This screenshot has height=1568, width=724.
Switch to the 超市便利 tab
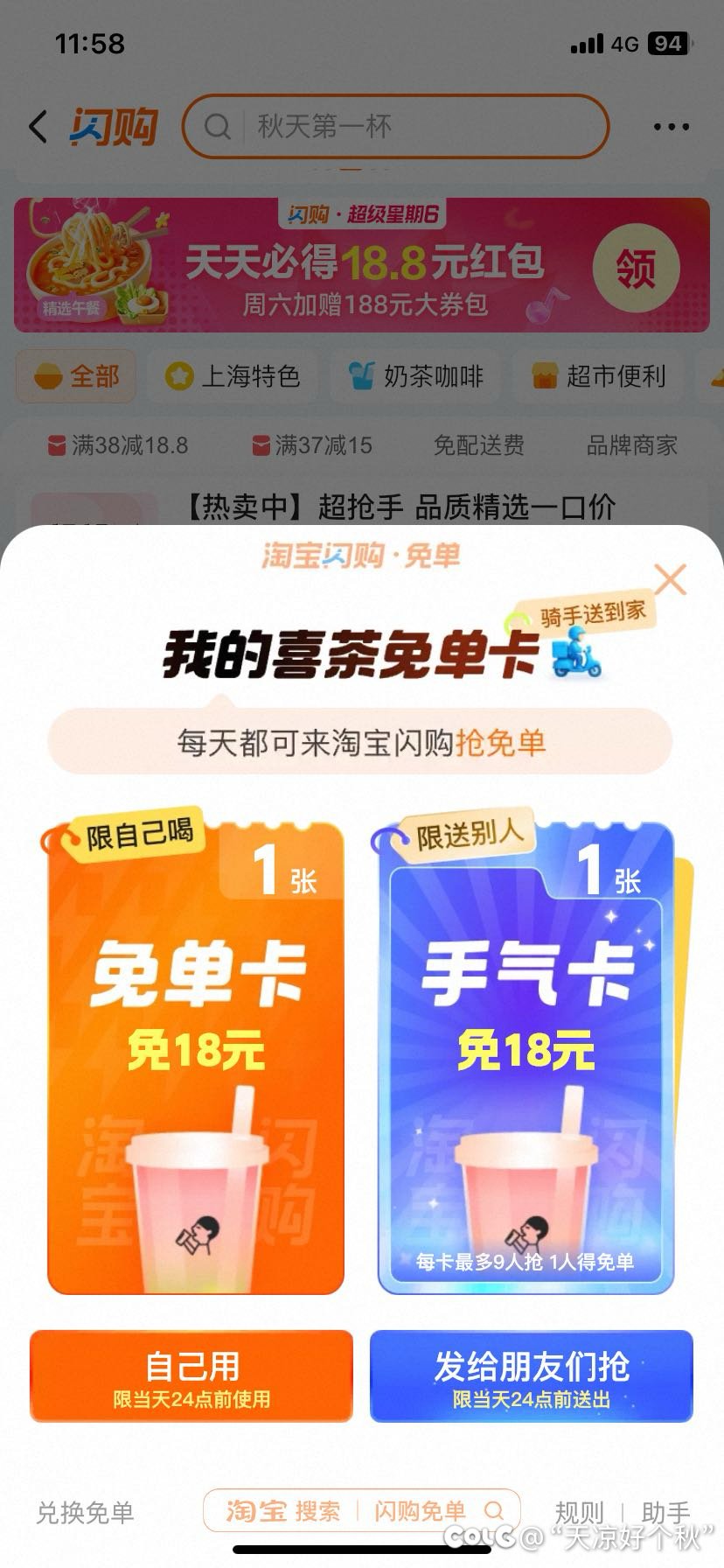pos(599,376)
